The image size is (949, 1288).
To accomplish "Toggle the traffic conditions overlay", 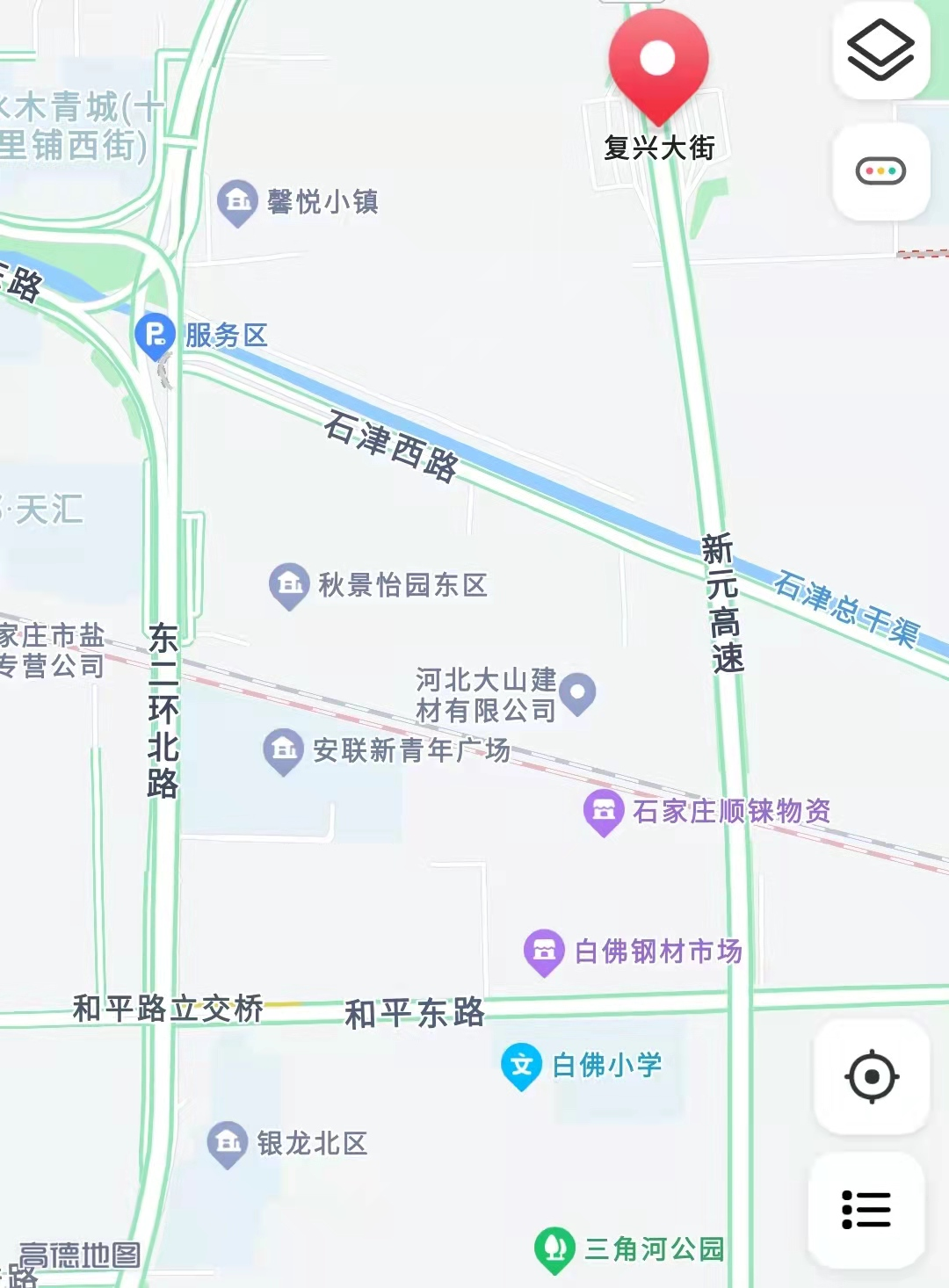I will point(880,171).
